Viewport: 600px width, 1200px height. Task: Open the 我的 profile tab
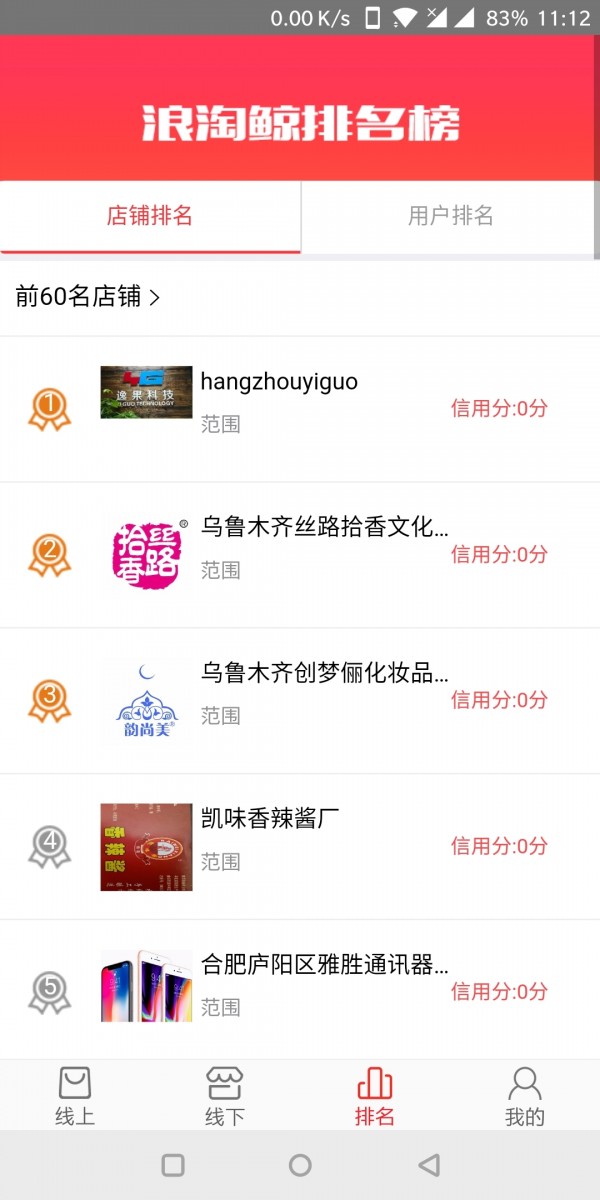pos(524,1096)
